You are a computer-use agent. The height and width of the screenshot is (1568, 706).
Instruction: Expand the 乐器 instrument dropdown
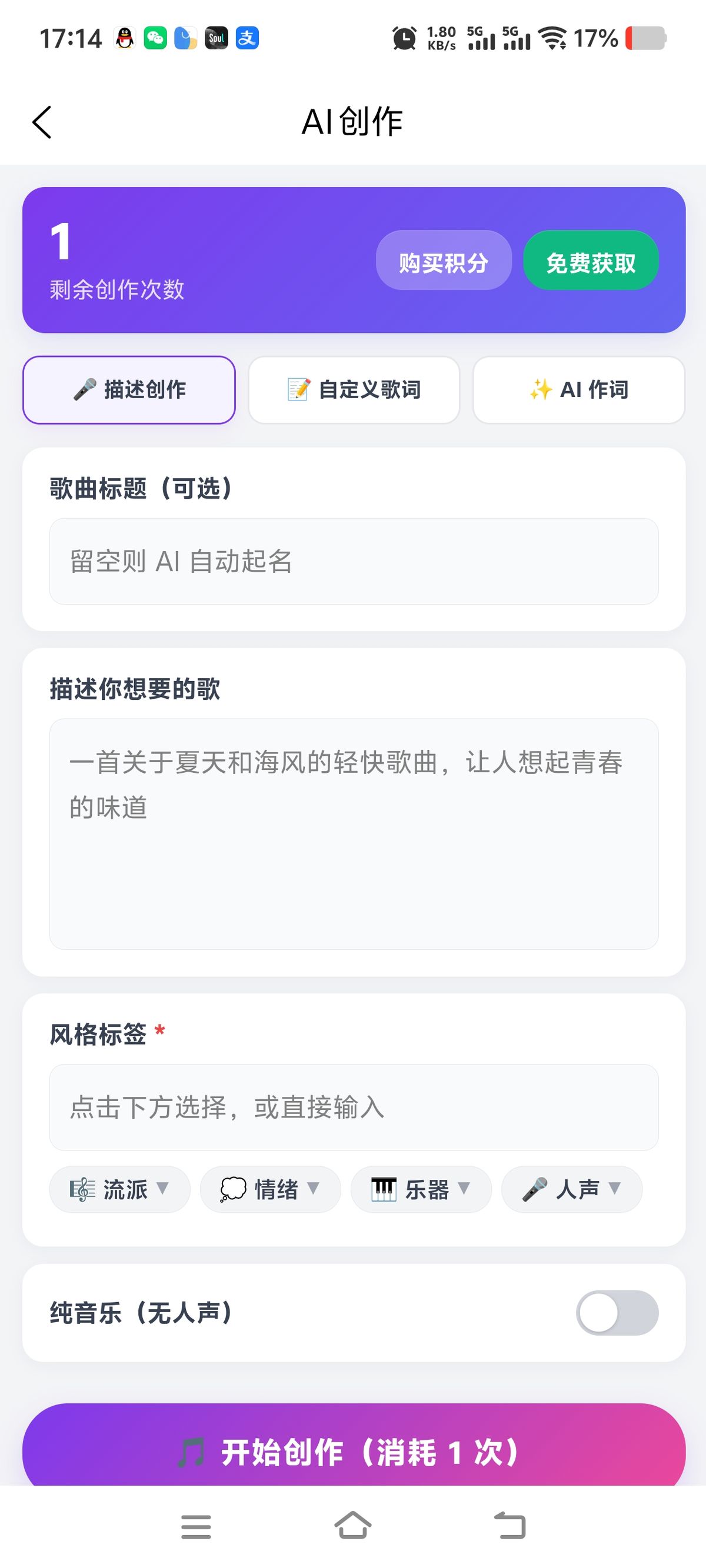tap(420, 1189)
